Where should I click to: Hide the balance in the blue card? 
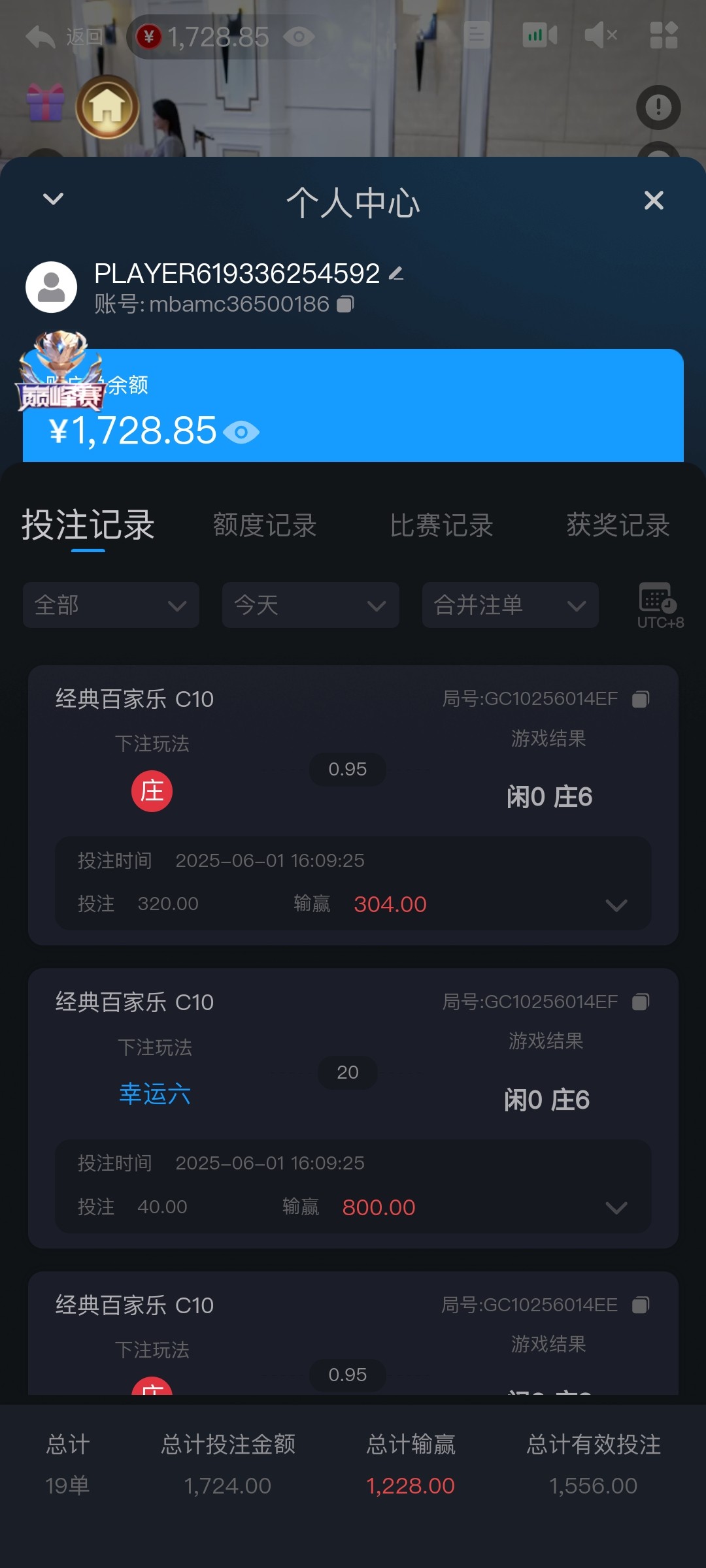[241, 432]
